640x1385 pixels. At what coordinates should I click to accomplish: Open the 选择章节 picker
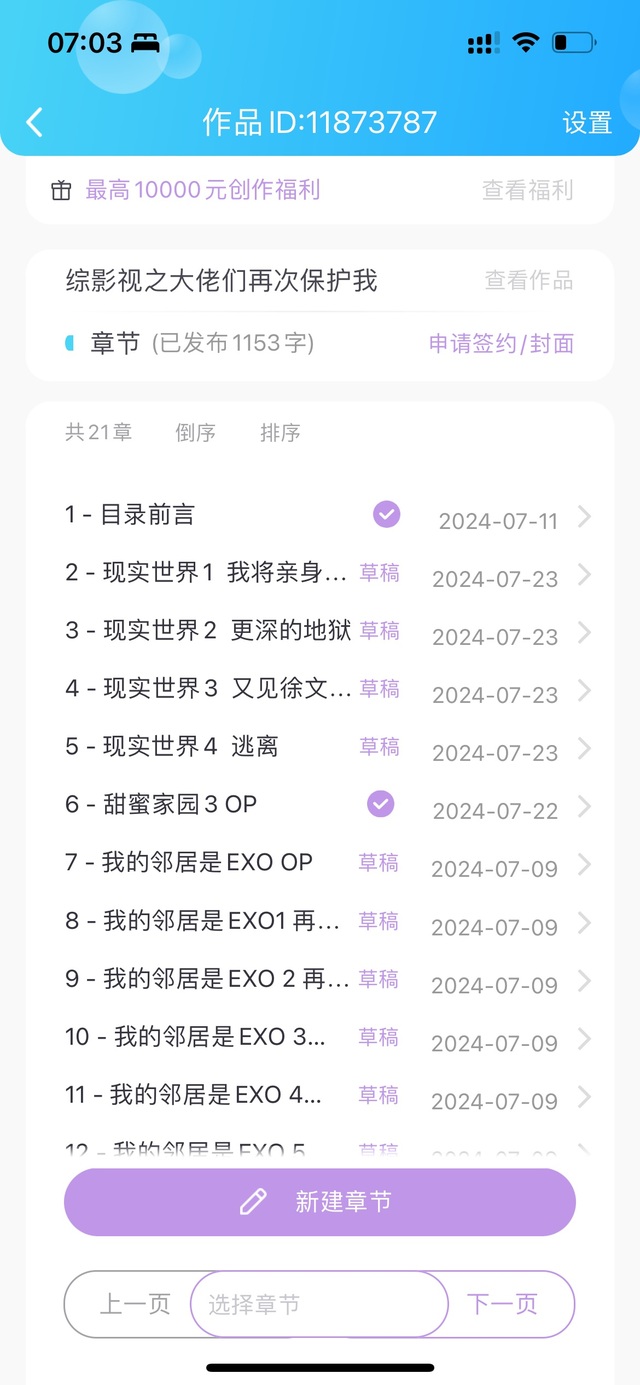(x=319, y=1304)
